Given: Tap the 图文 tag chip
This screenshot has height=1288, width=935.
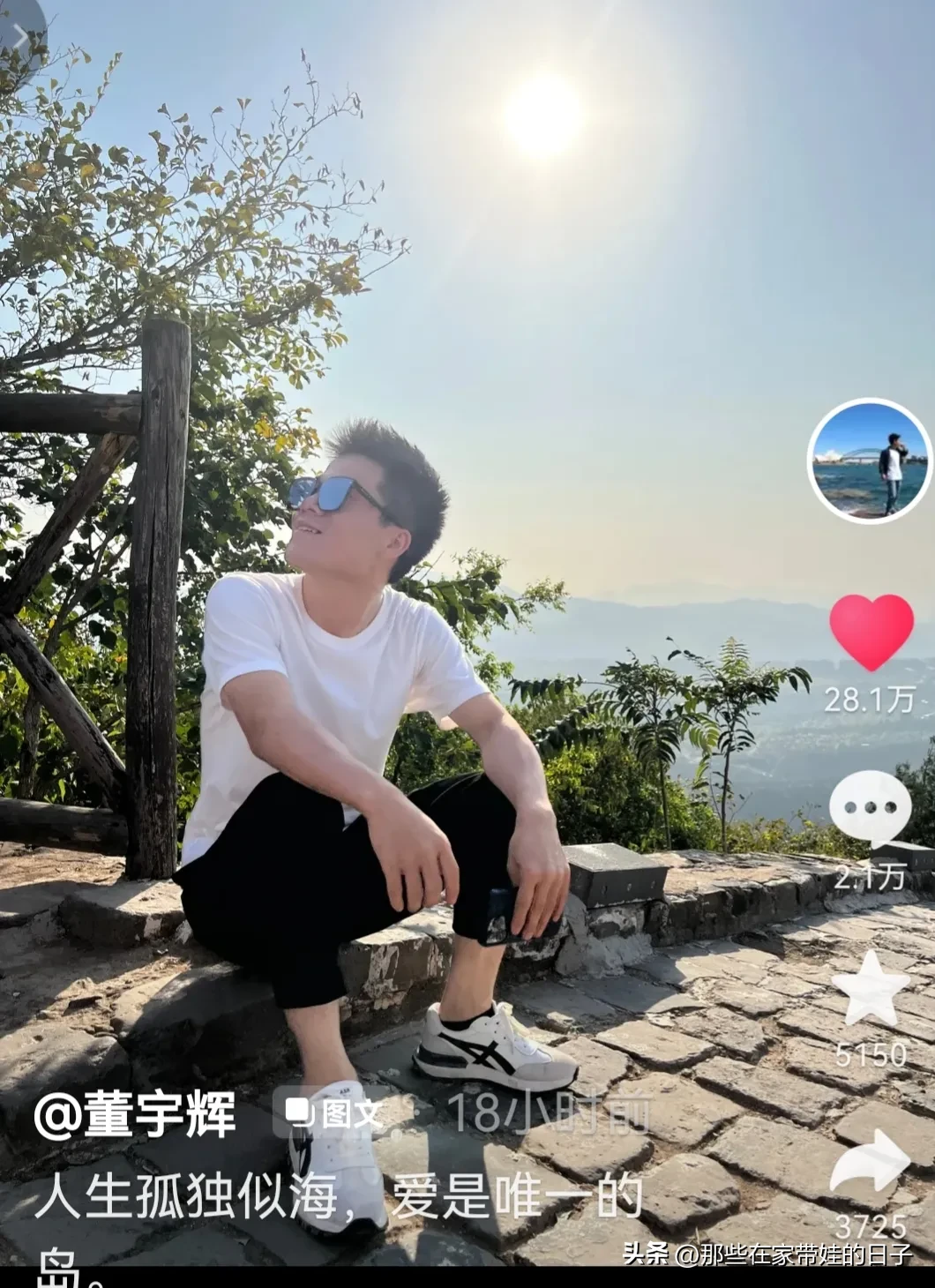Looking at the screenshot, I should pyautogui.click(x=334, y=1113).
